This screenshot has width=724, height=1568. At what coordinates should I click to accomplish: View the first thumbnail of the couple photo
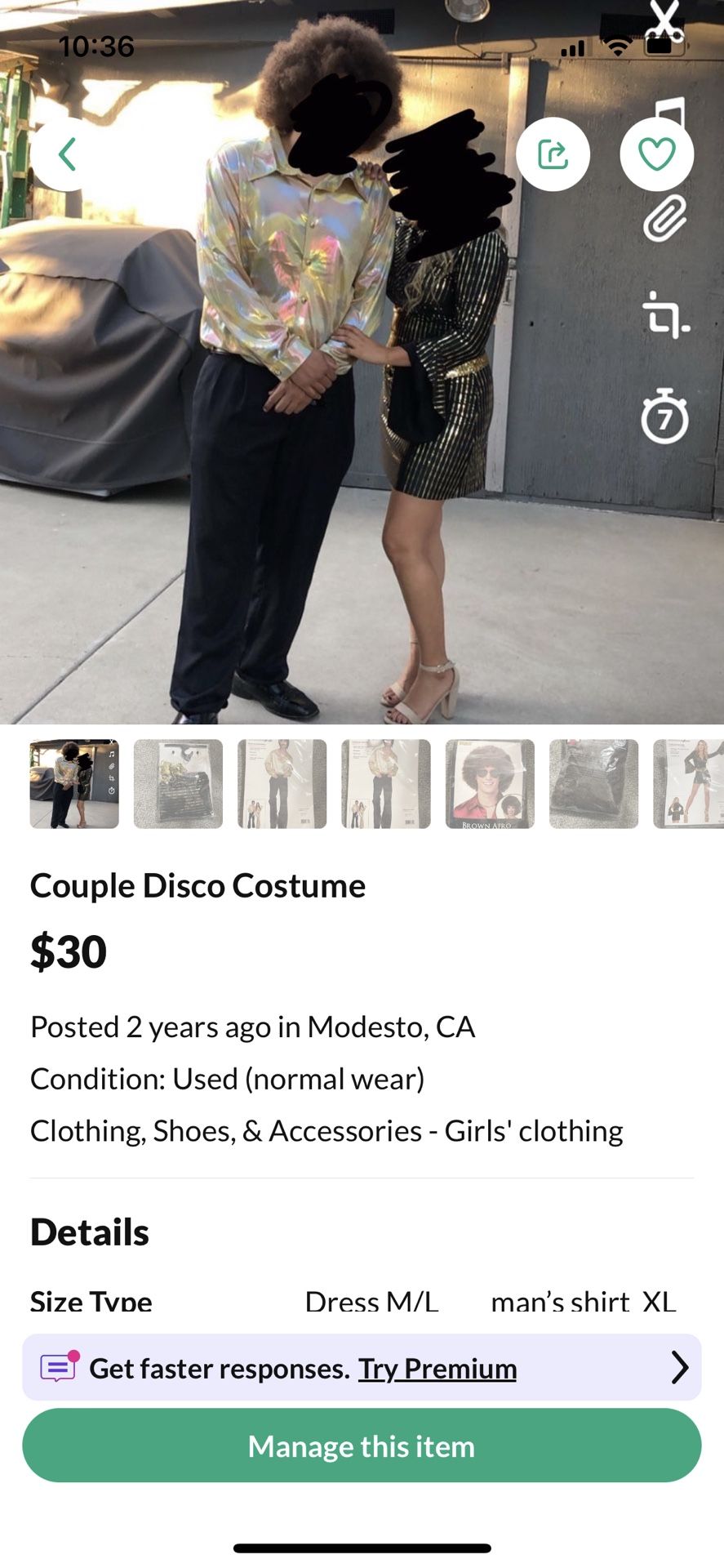pos(74,784)
